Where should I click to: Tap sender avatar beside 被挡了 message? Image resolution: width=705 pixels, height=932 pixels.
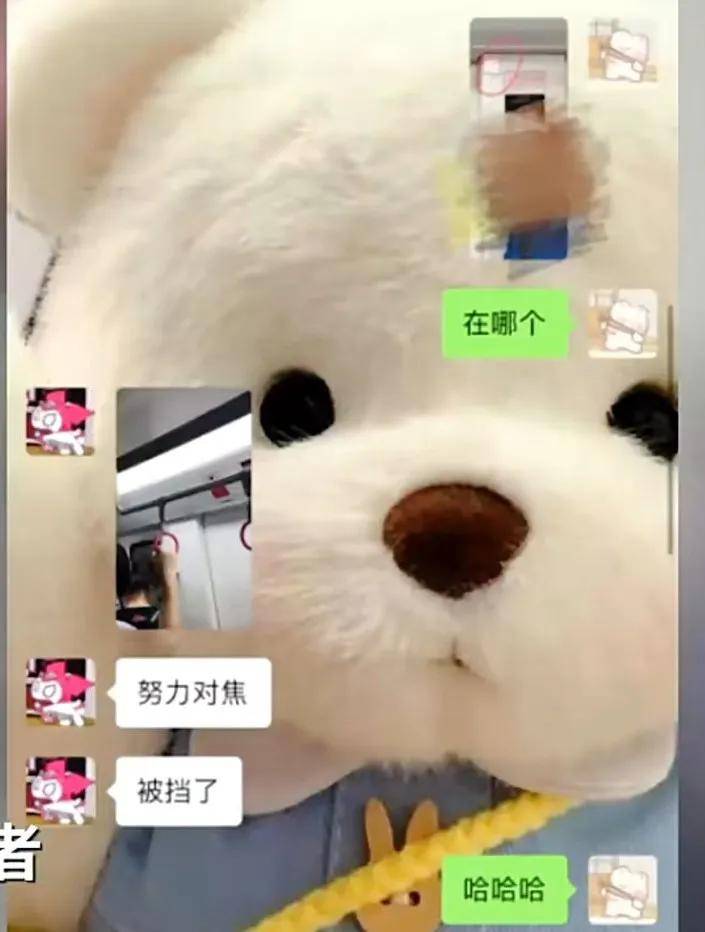click(60, 790)
